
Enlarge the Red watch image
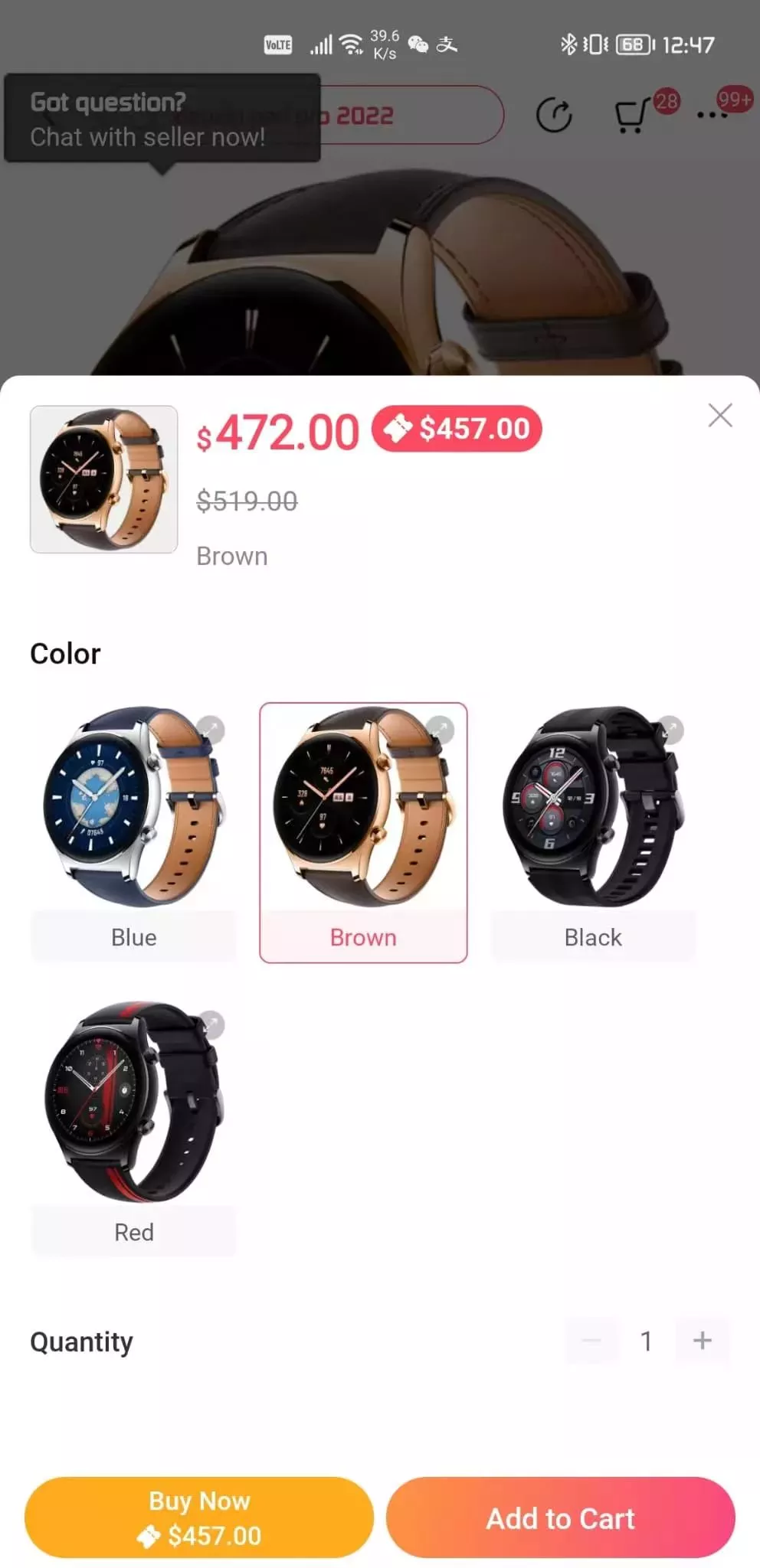(x=211, y=1024)
